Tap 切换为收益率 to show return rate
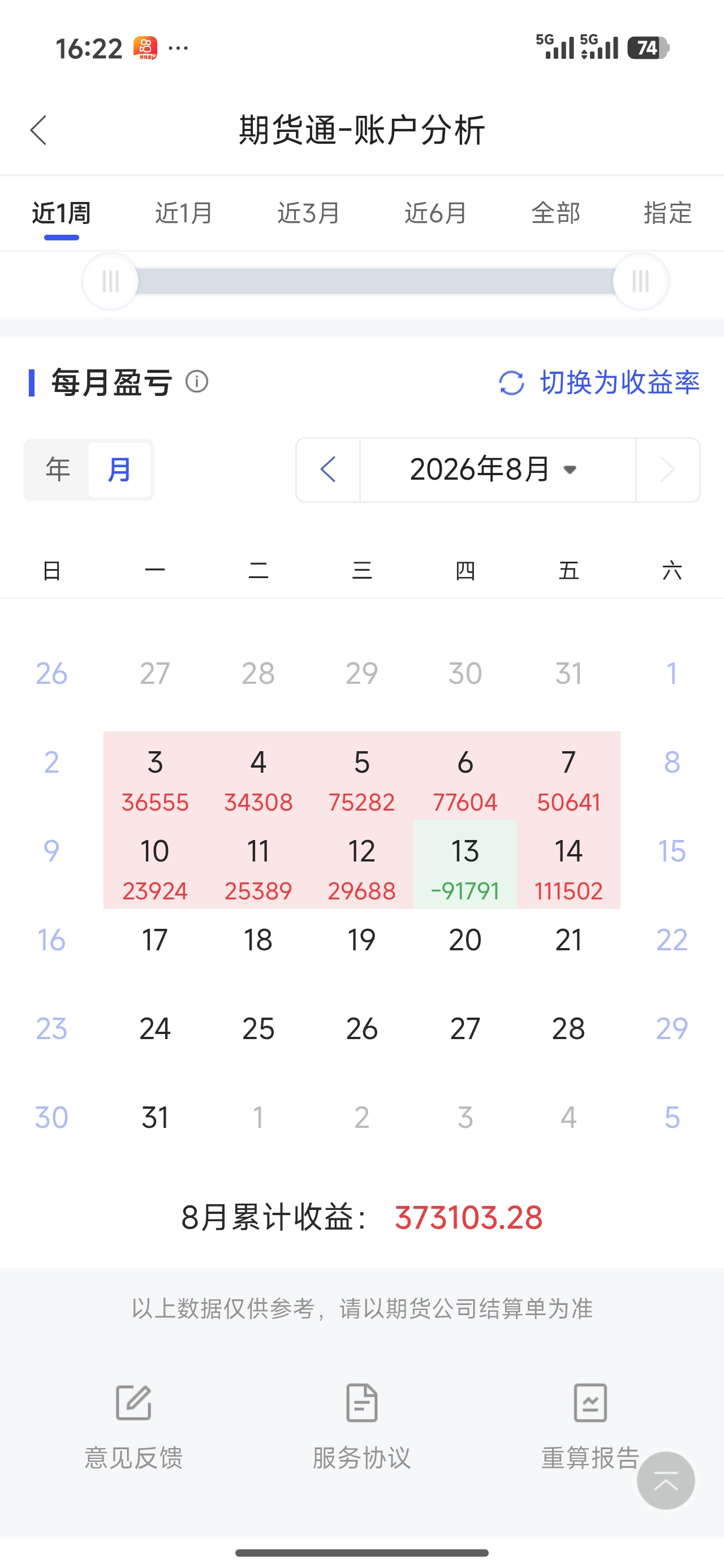 coord(599,382)
